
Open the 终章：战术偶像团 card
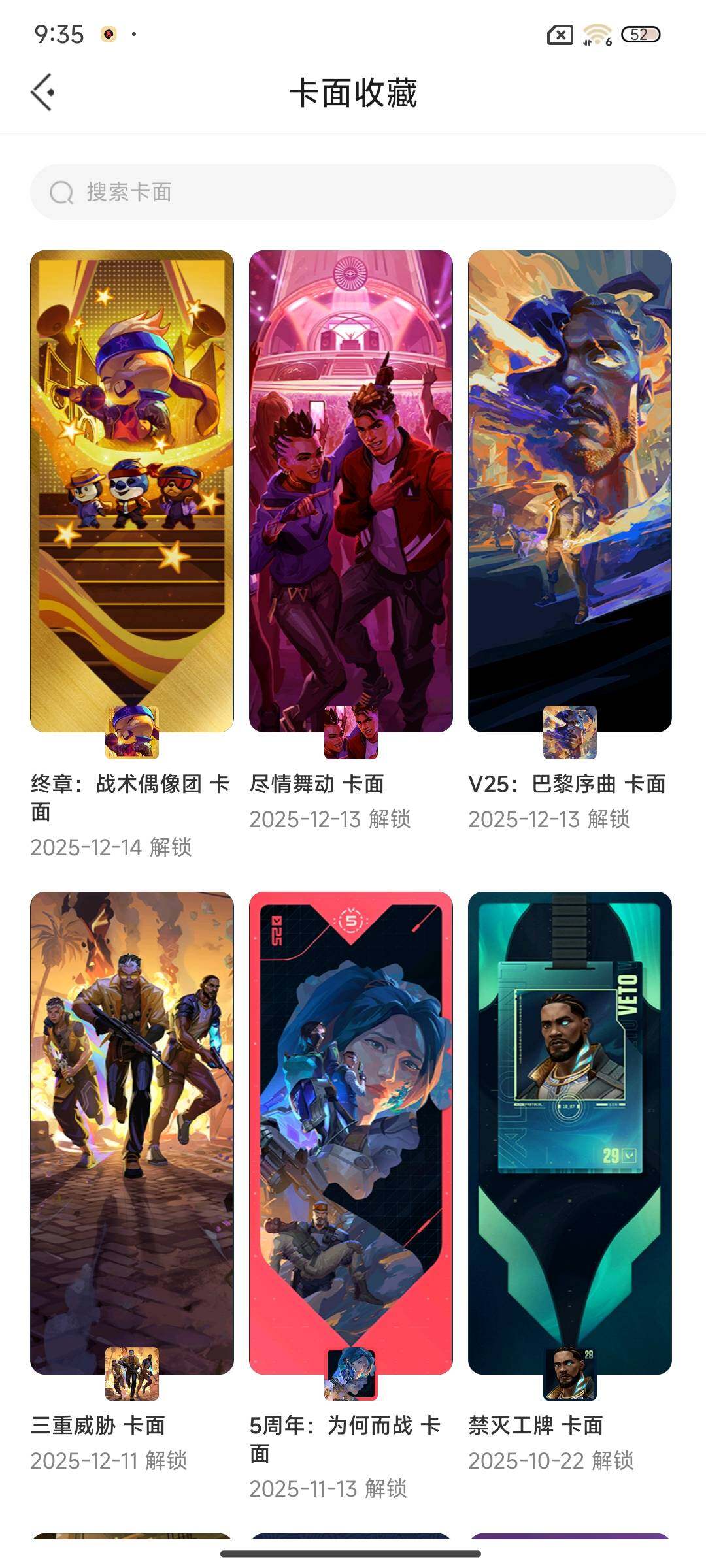[x=132, y=491]
